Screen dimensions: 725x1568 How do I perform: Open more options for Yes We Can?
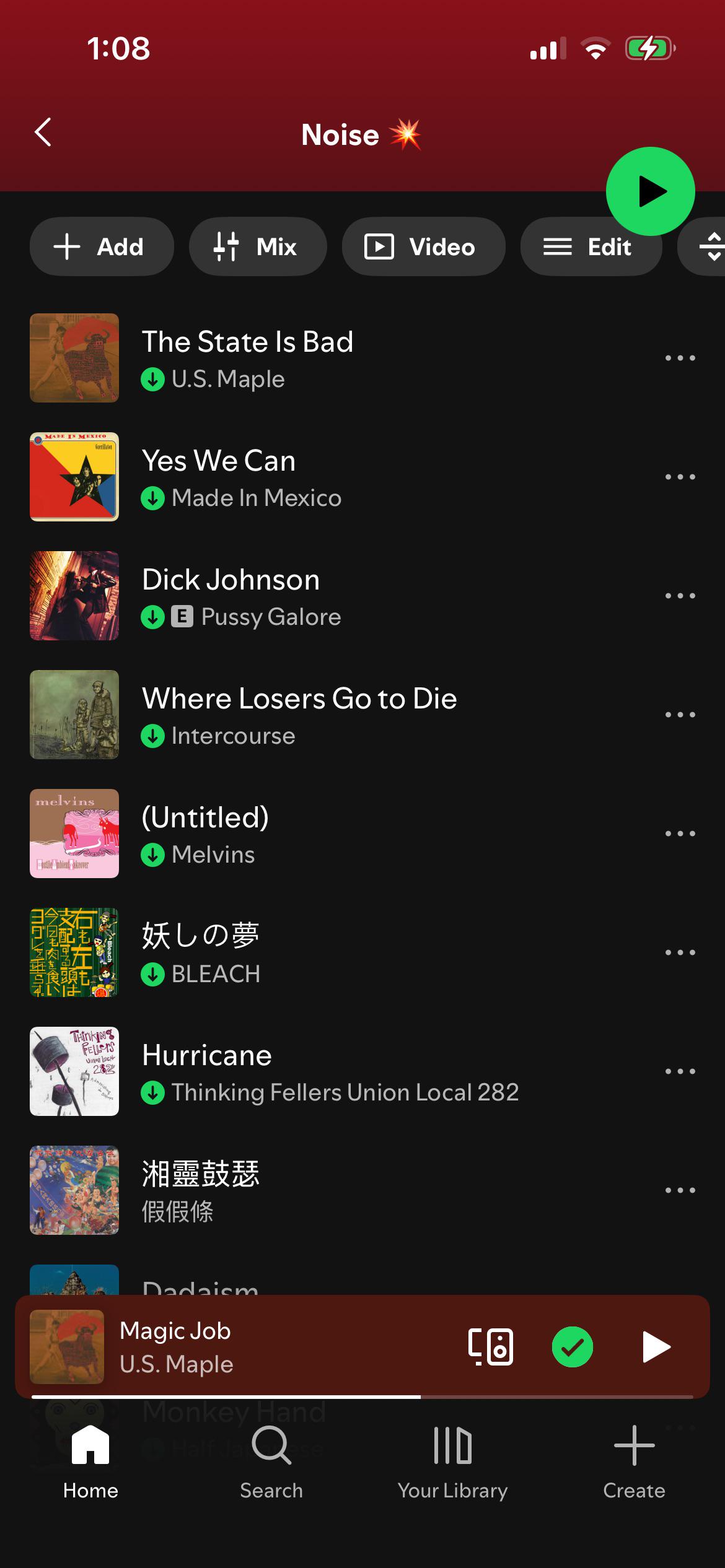680,477
